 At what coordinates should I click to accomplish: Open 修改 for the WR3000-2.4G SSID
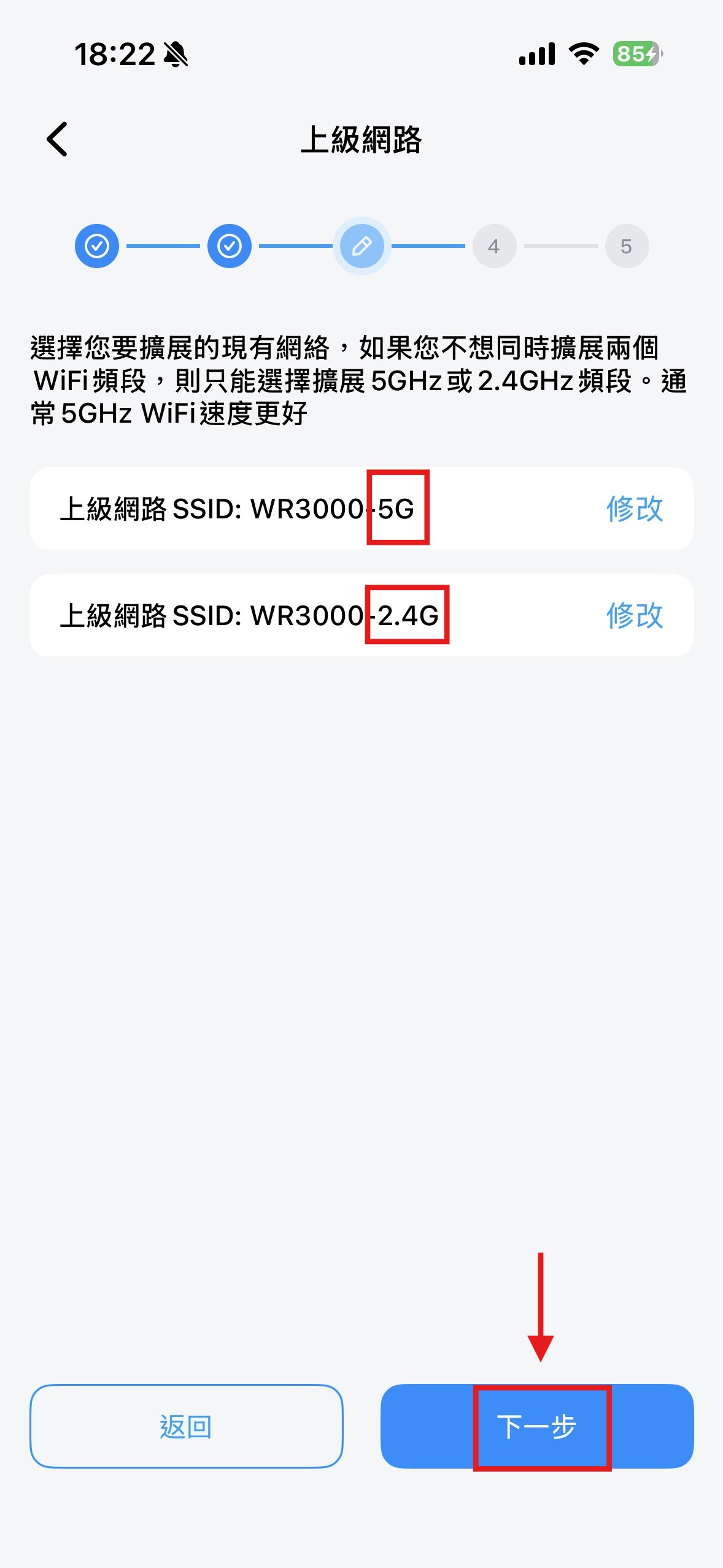tap(634, 615)
